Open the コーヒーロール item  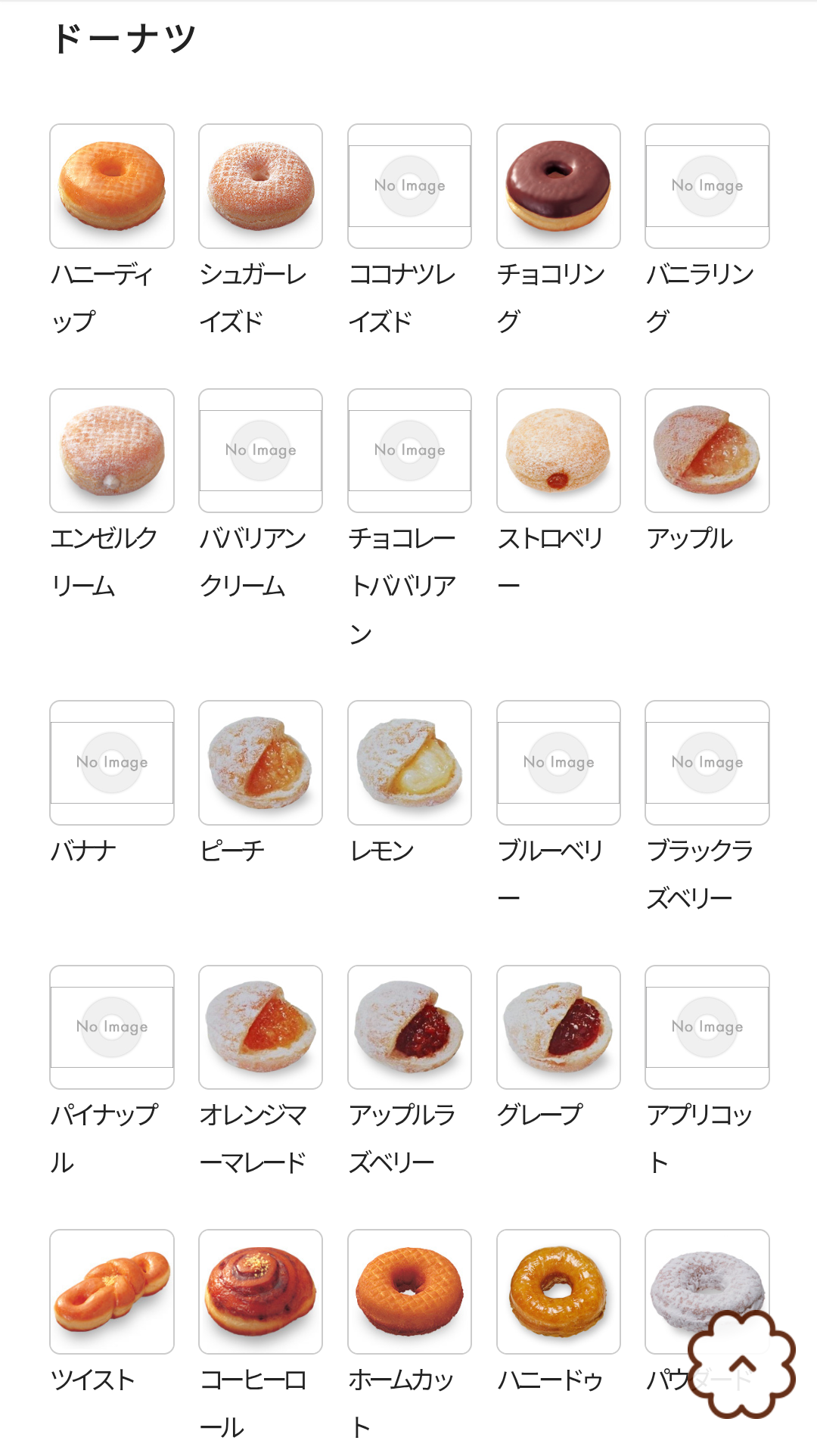pyautogui.click(x=260, y=1292)
